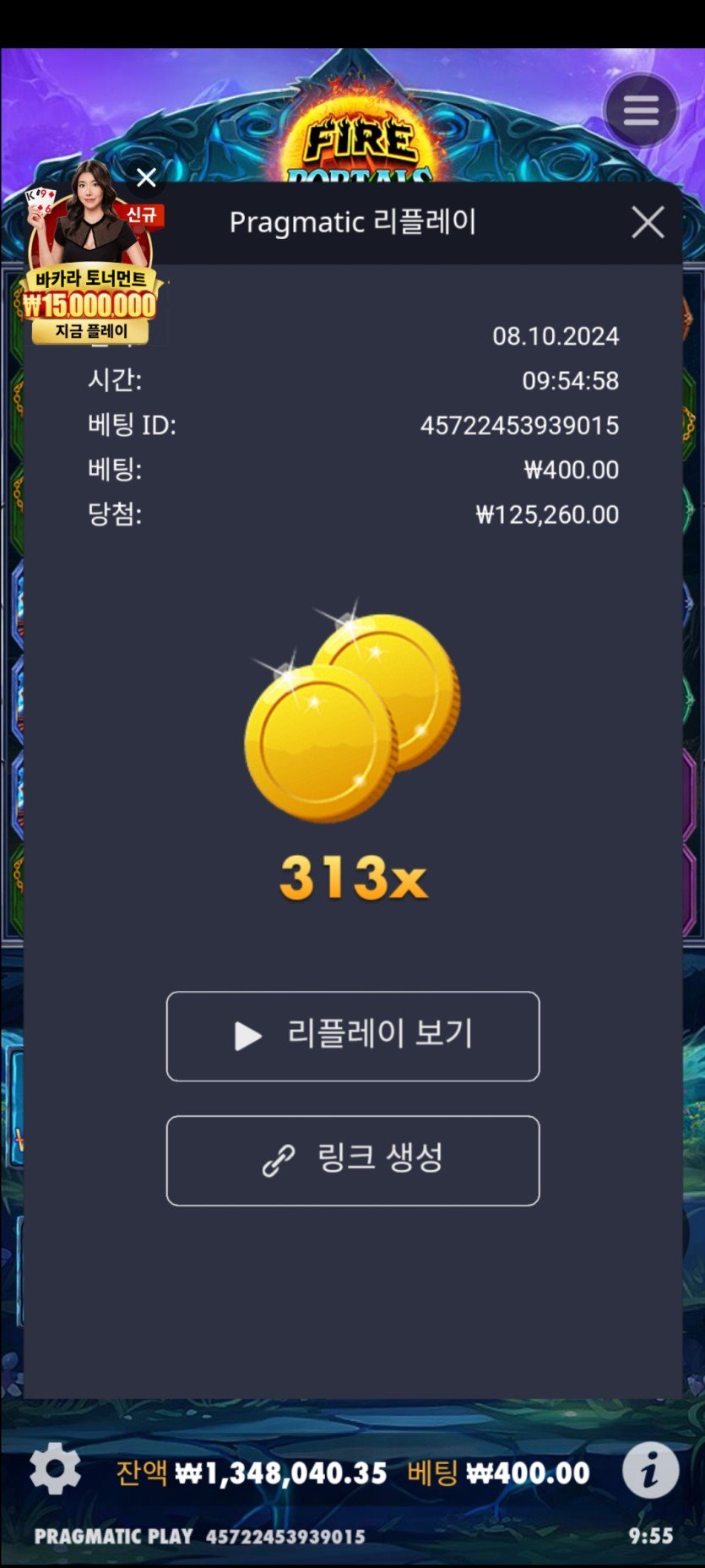Open the game settings gear
Viewport: 705px width, 1568px height.
pyautogui.click(x=56, y=1471)
